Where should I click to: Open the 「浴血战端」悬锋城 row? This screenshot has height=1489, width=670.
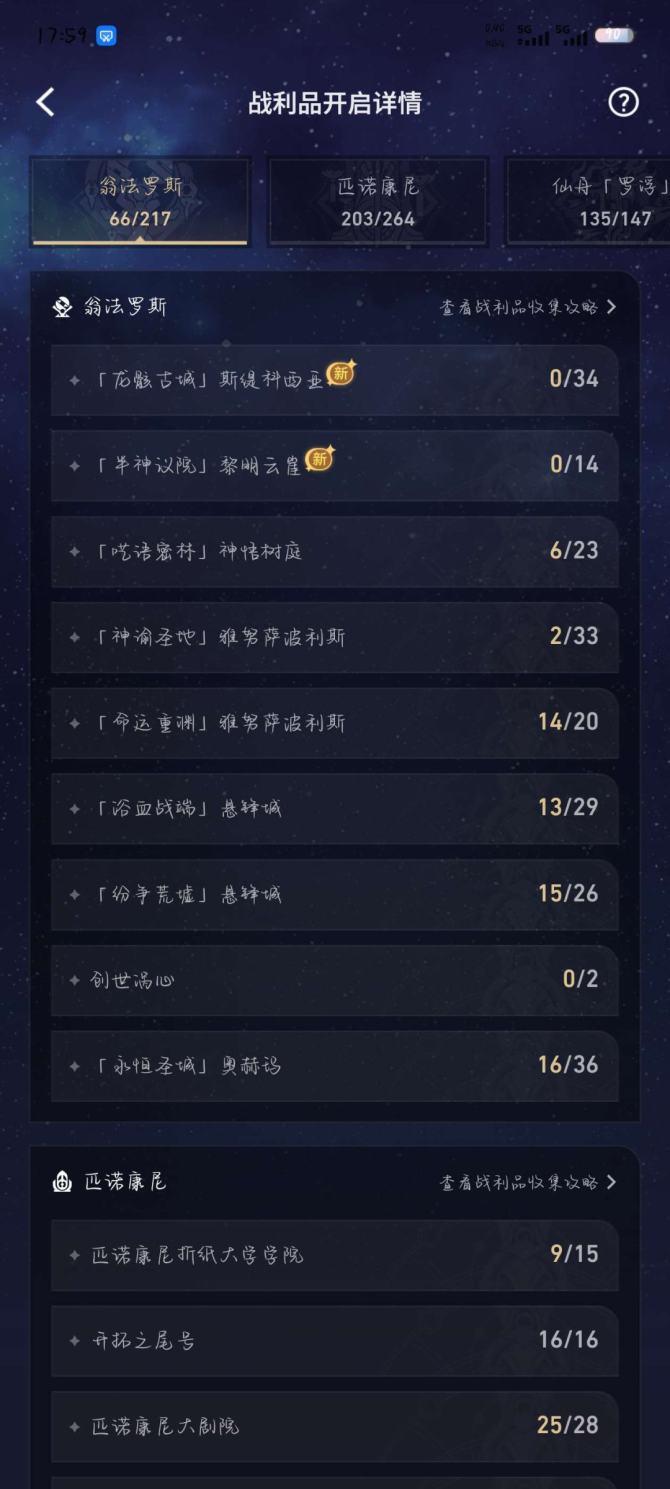334,808
